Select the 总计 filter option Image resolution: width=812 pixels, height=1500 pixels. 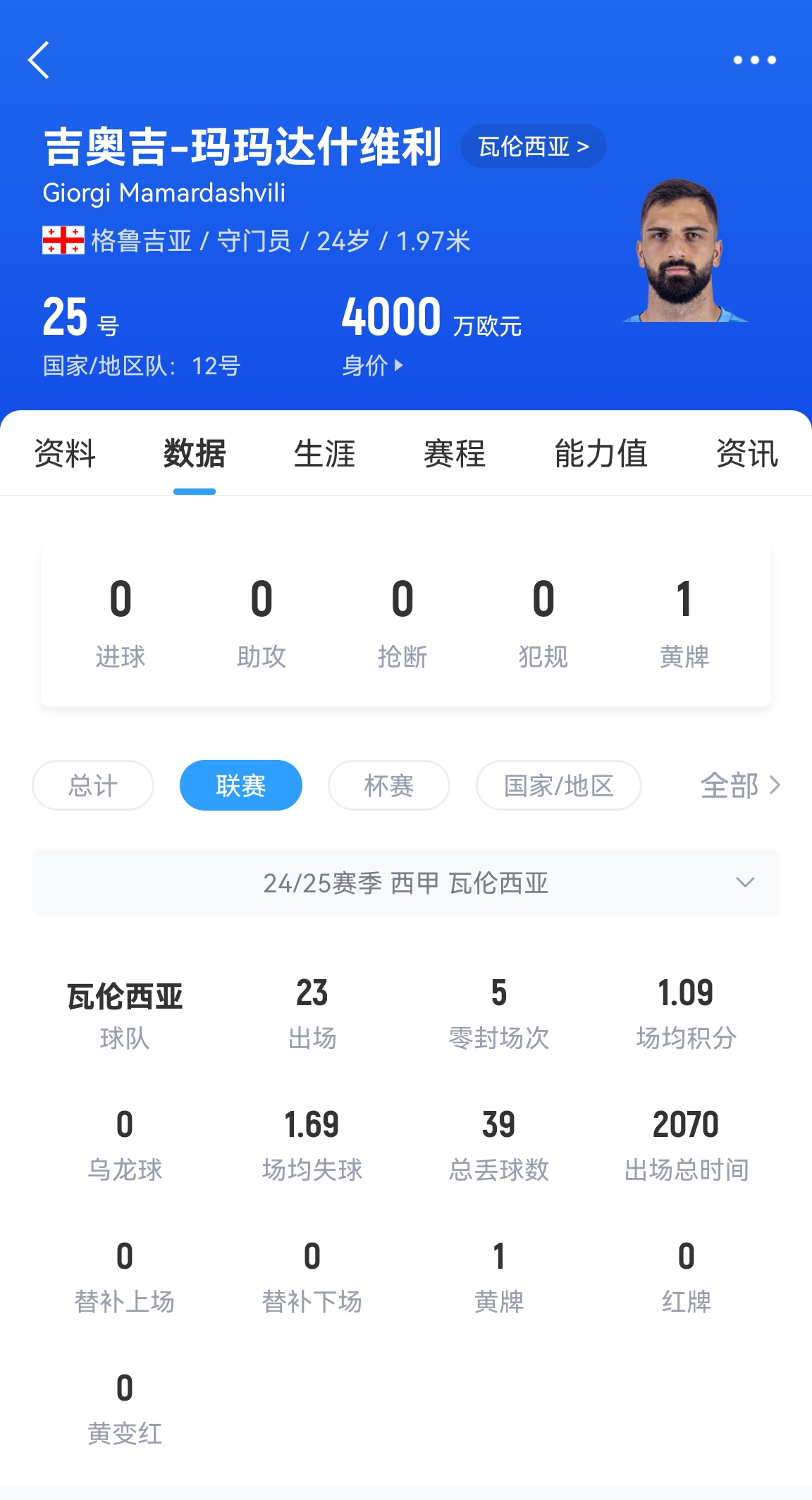point(92,785)
